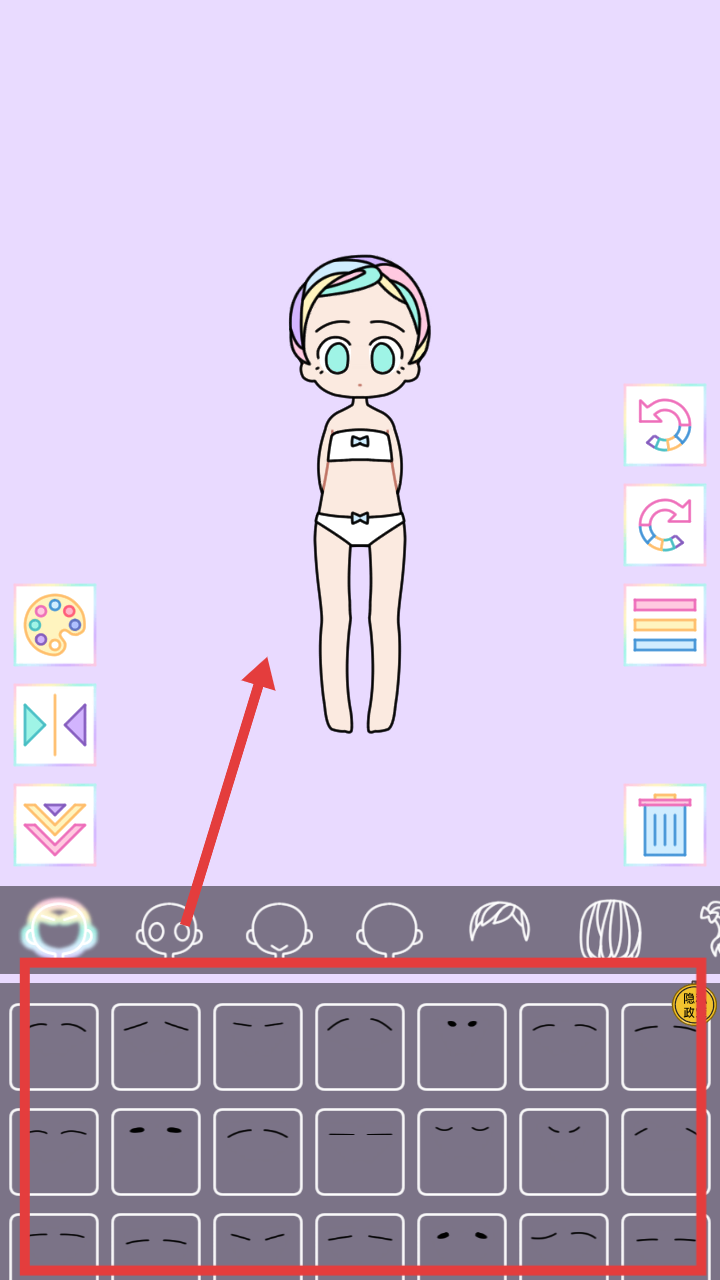This screenshot has height=1280, width=720.
Task: Open the layers list icon
Action: 665,625
